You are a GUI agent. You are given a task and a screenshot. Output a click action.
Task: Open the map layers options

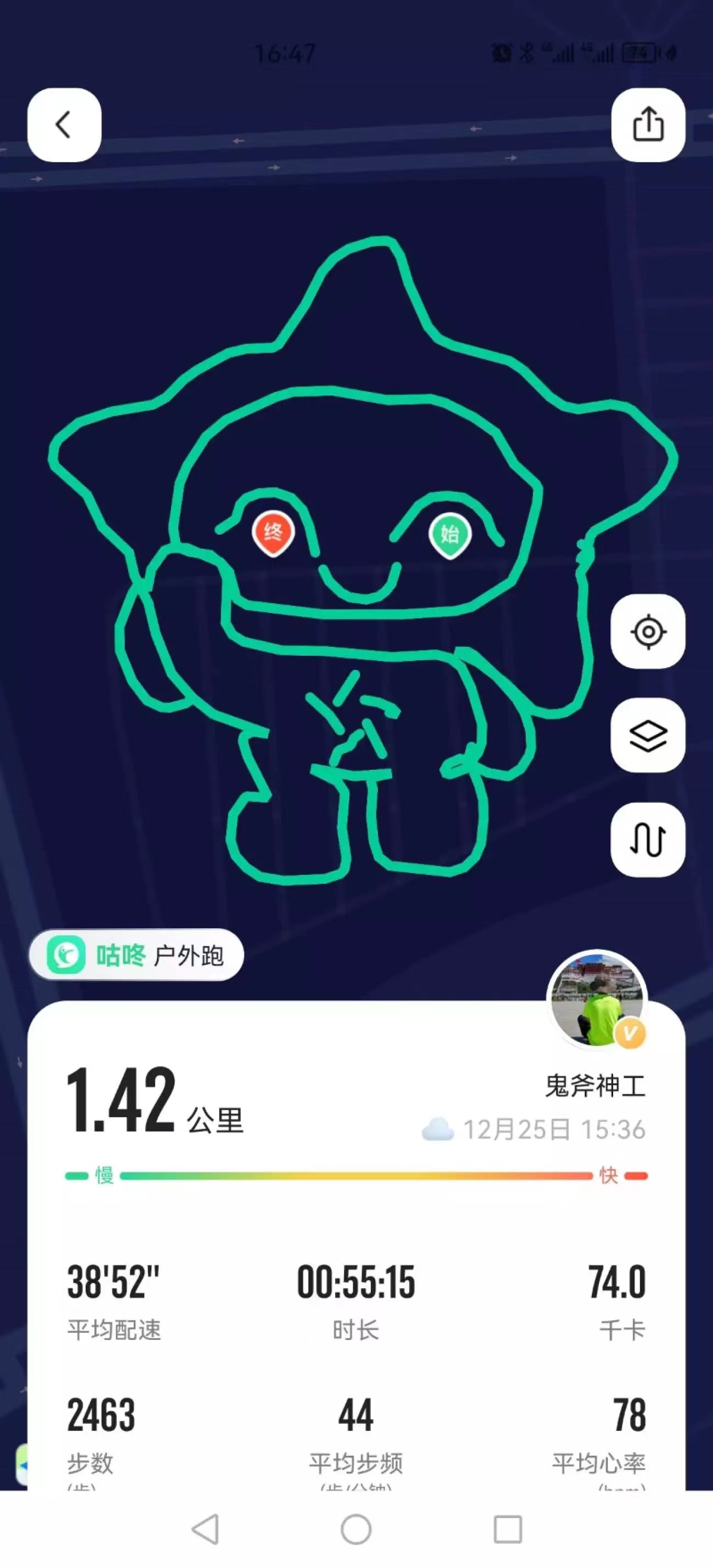coord(648,735)
